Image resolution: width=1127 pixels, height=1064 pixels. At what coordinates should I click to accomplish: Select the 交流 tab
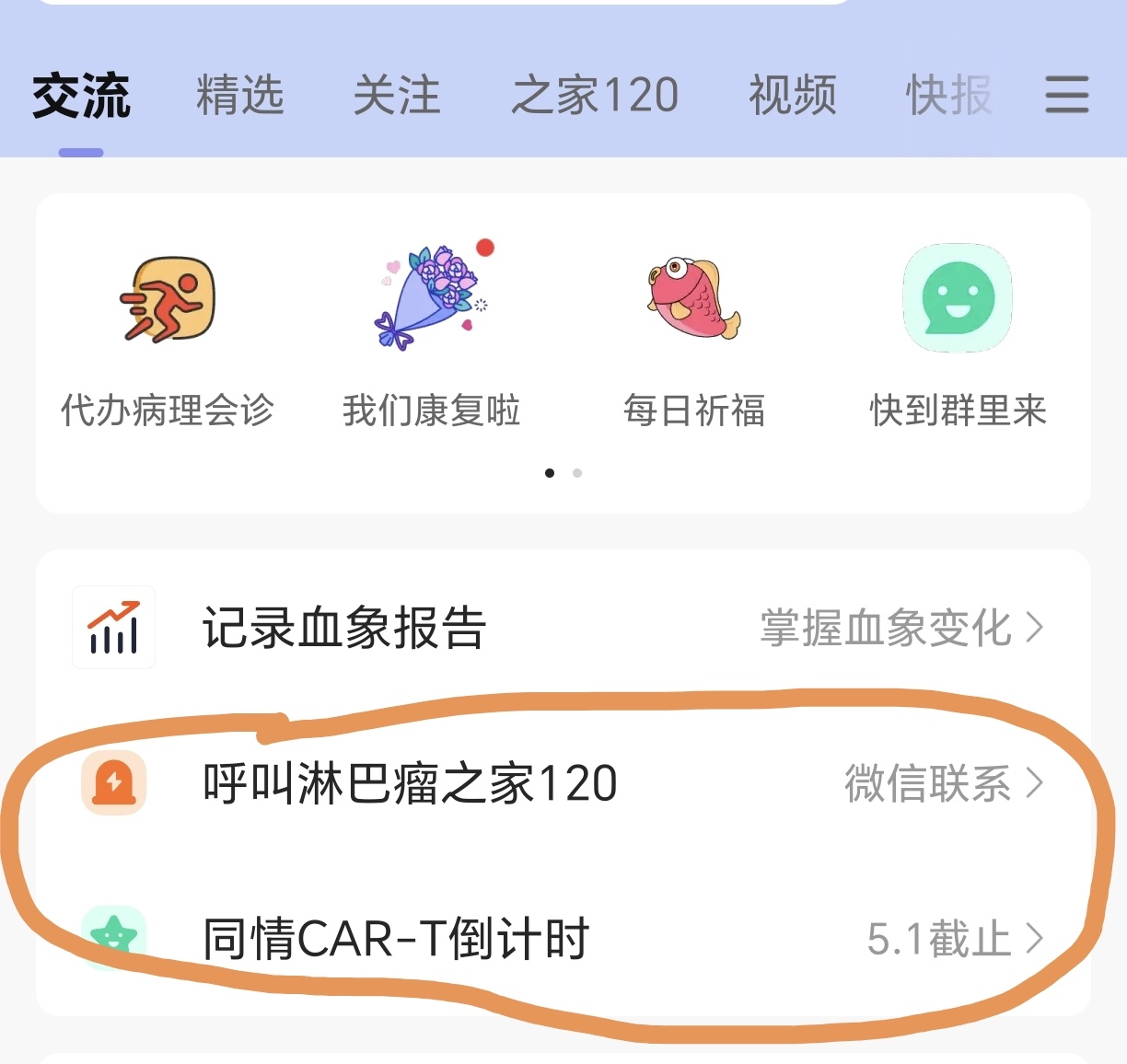coord(81,96)
